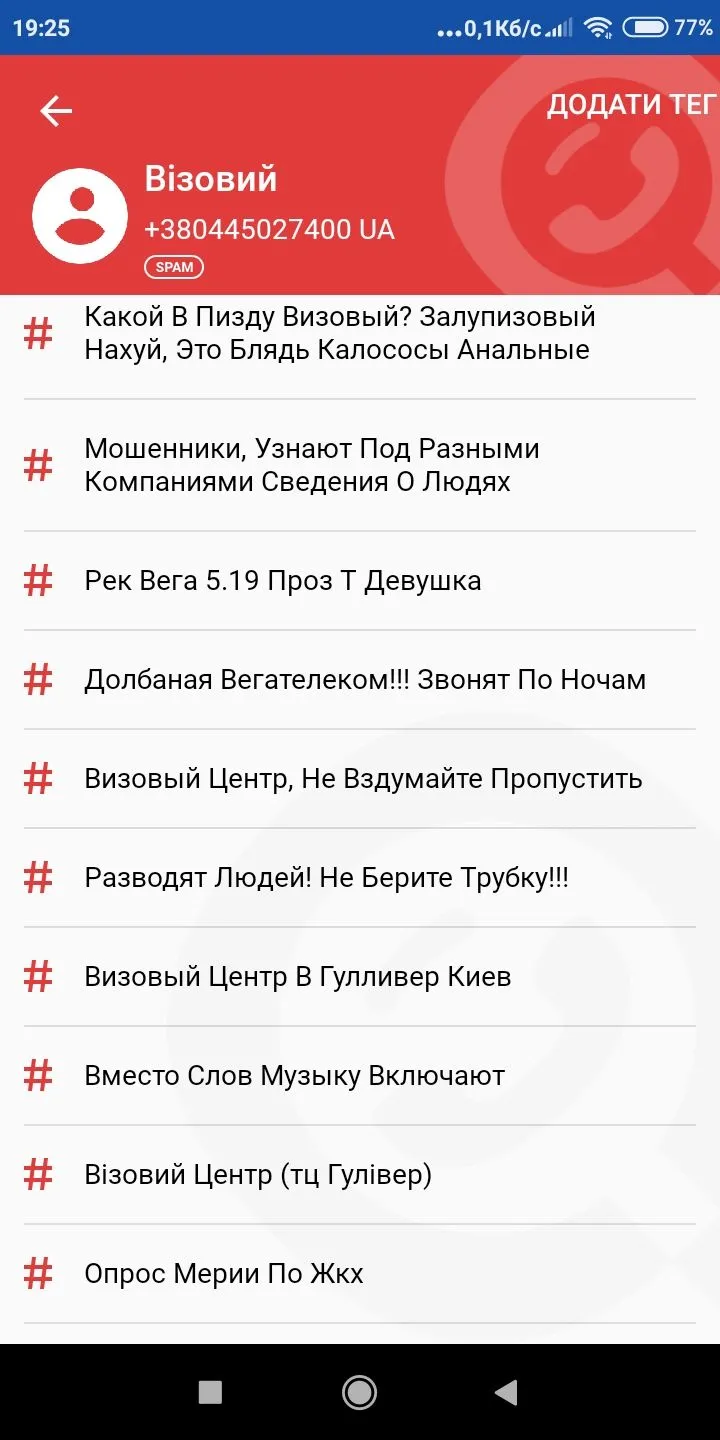Tap the ДОДАТИ ТЕГ button
This screenshot has width=720, height=1440.
coord(631,105)
